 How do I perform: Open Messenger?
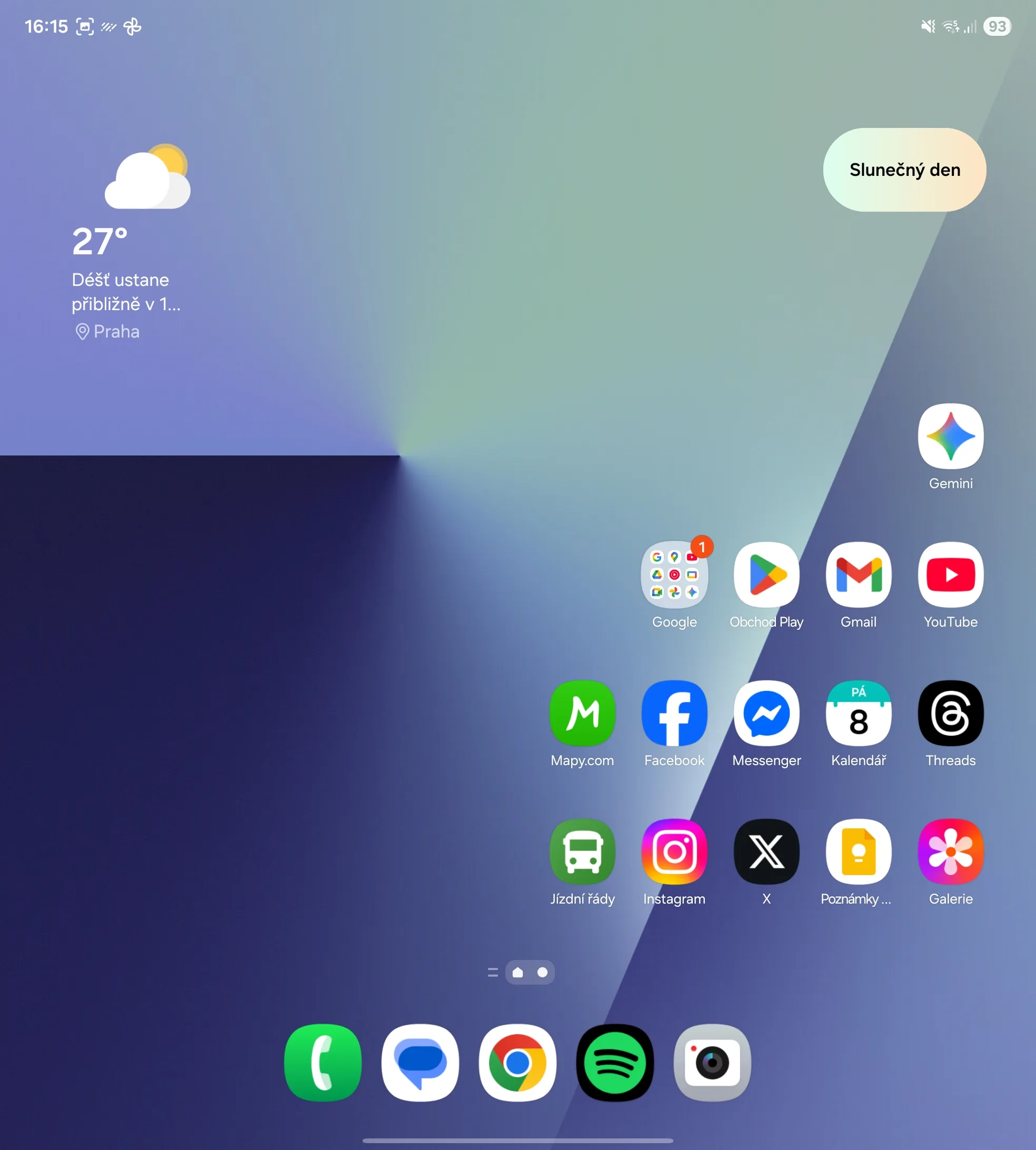click(x=766, y=713)
